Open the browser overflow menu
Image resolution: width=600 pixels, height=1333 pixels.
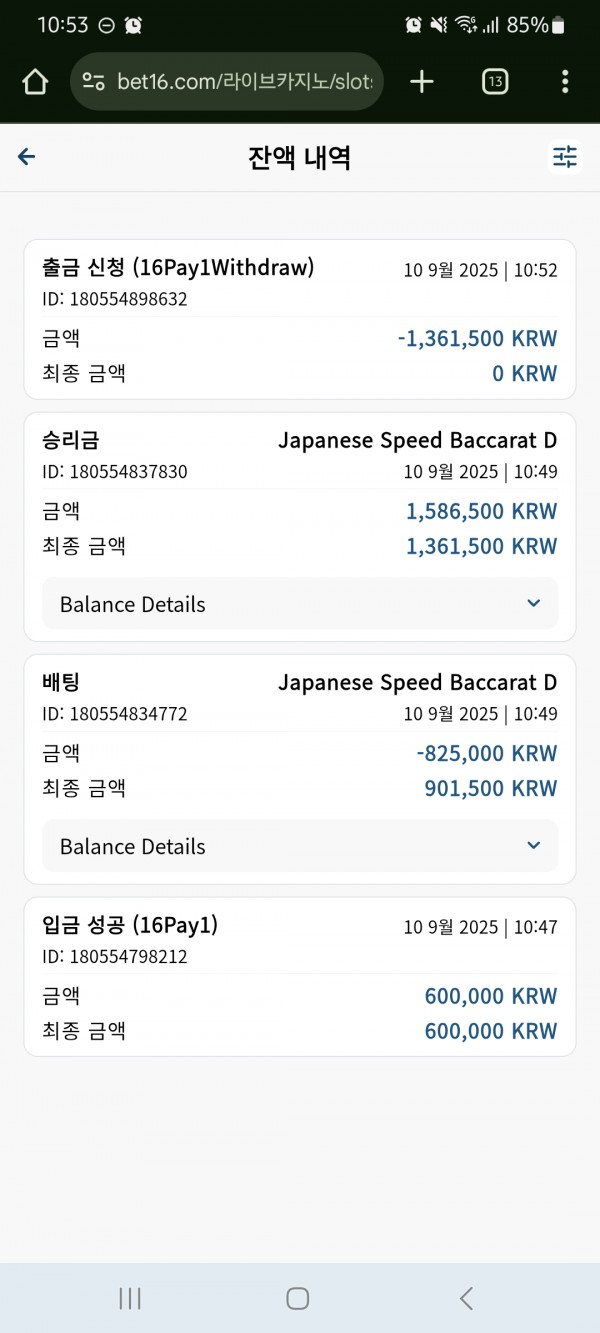coord(565,82)
